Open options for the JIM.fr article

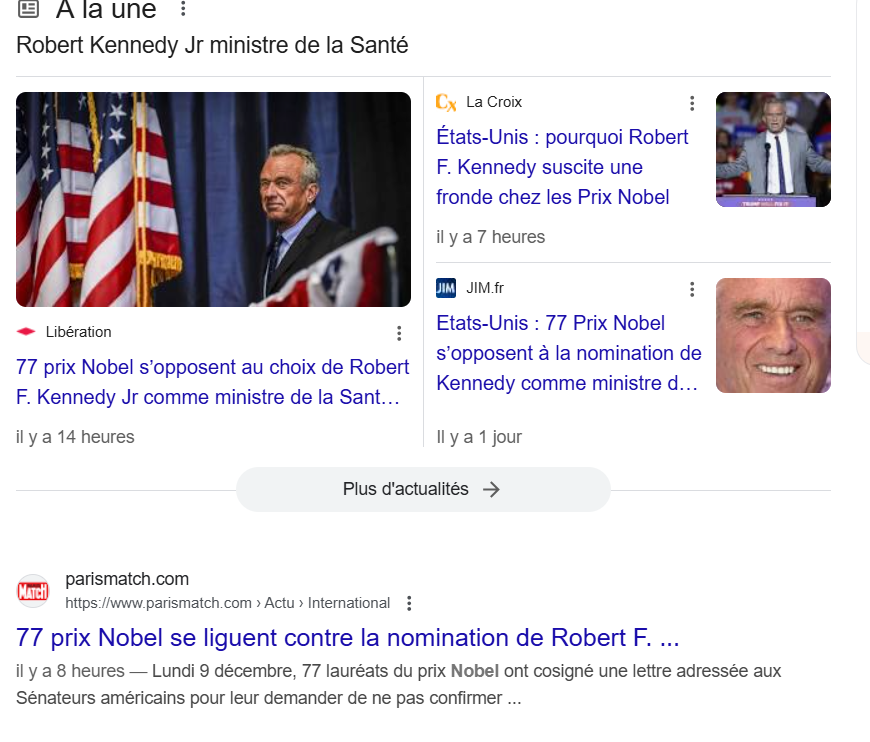pos(691,289)
